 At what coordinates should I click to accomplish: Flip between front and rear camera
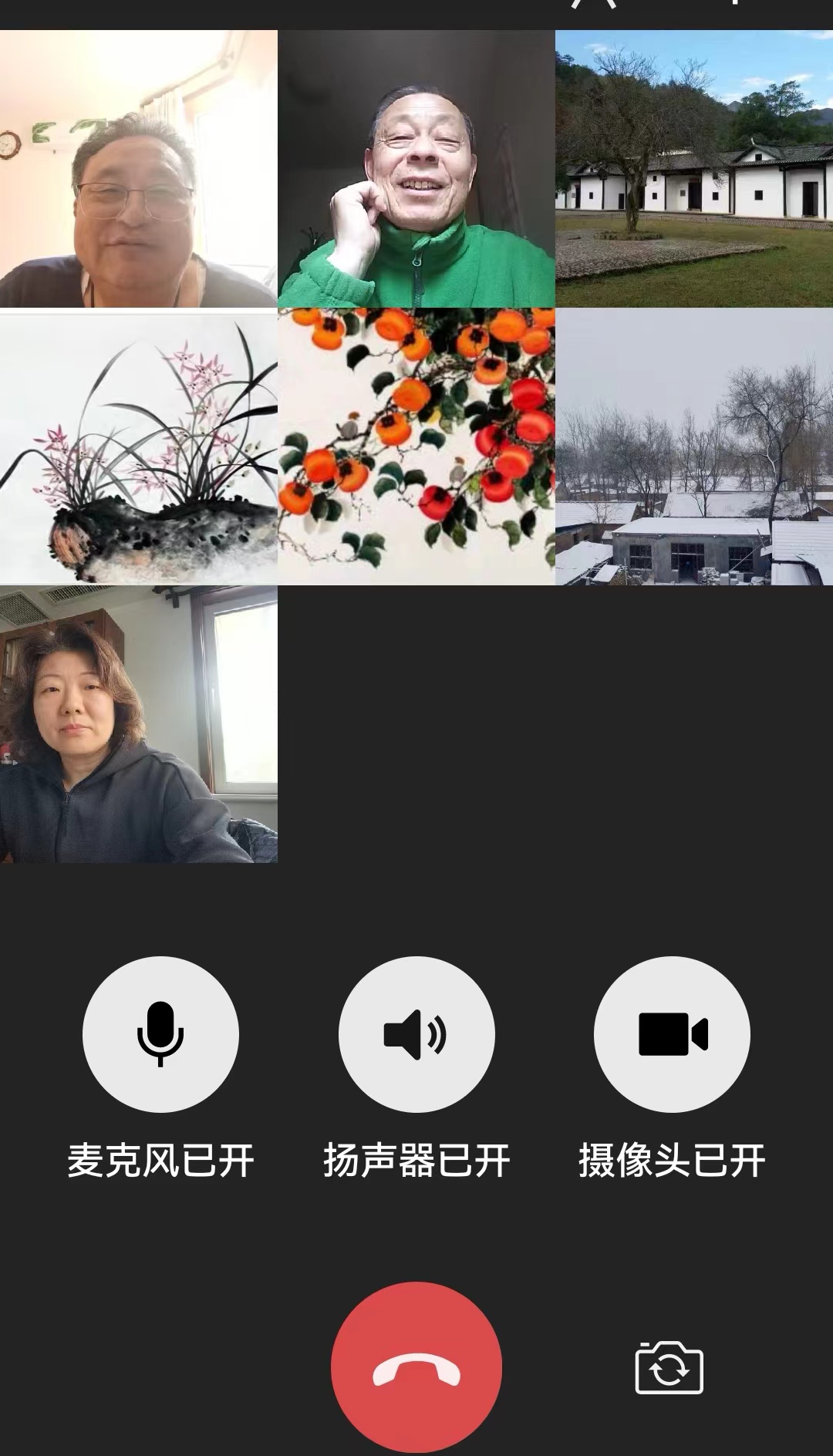coord(669,1368)
